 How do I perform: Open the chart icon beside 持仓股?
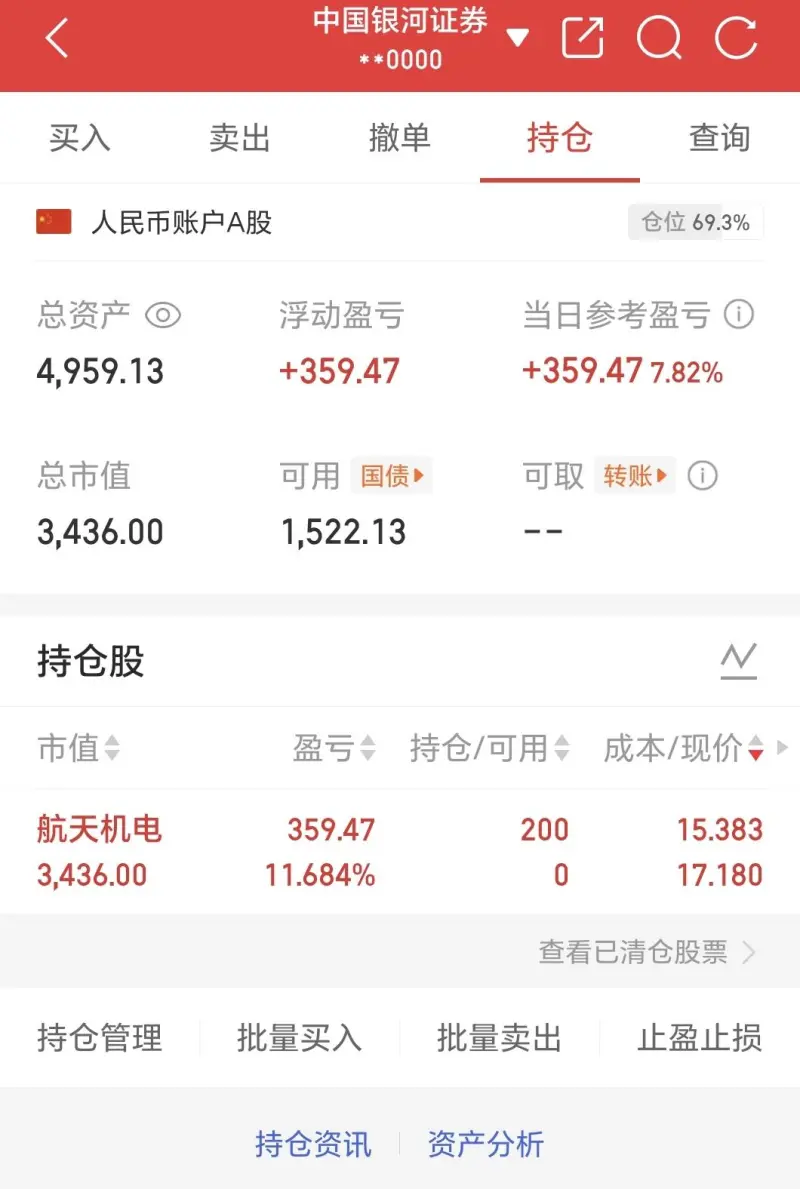point(738,661)
